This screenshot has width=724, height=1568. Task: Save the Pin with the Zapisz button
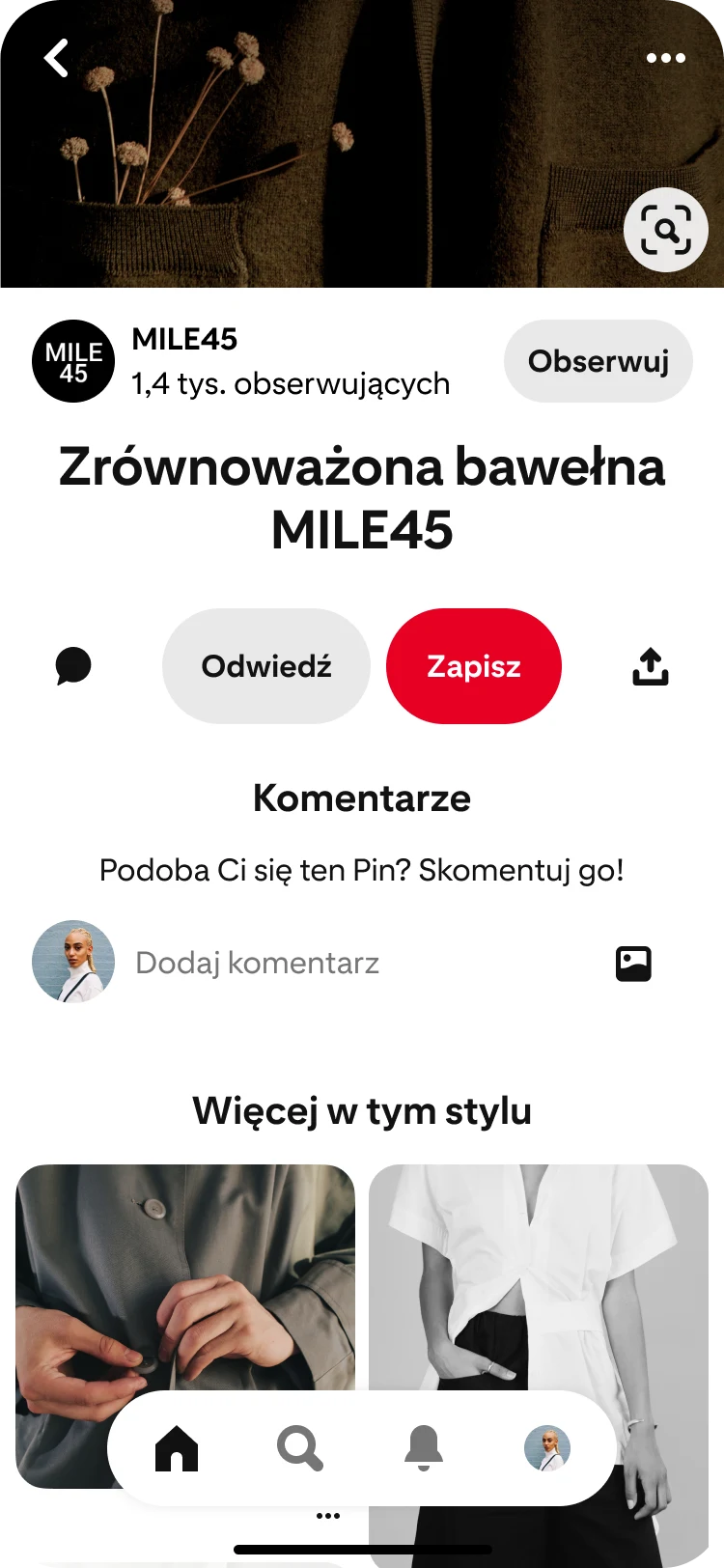473,665
